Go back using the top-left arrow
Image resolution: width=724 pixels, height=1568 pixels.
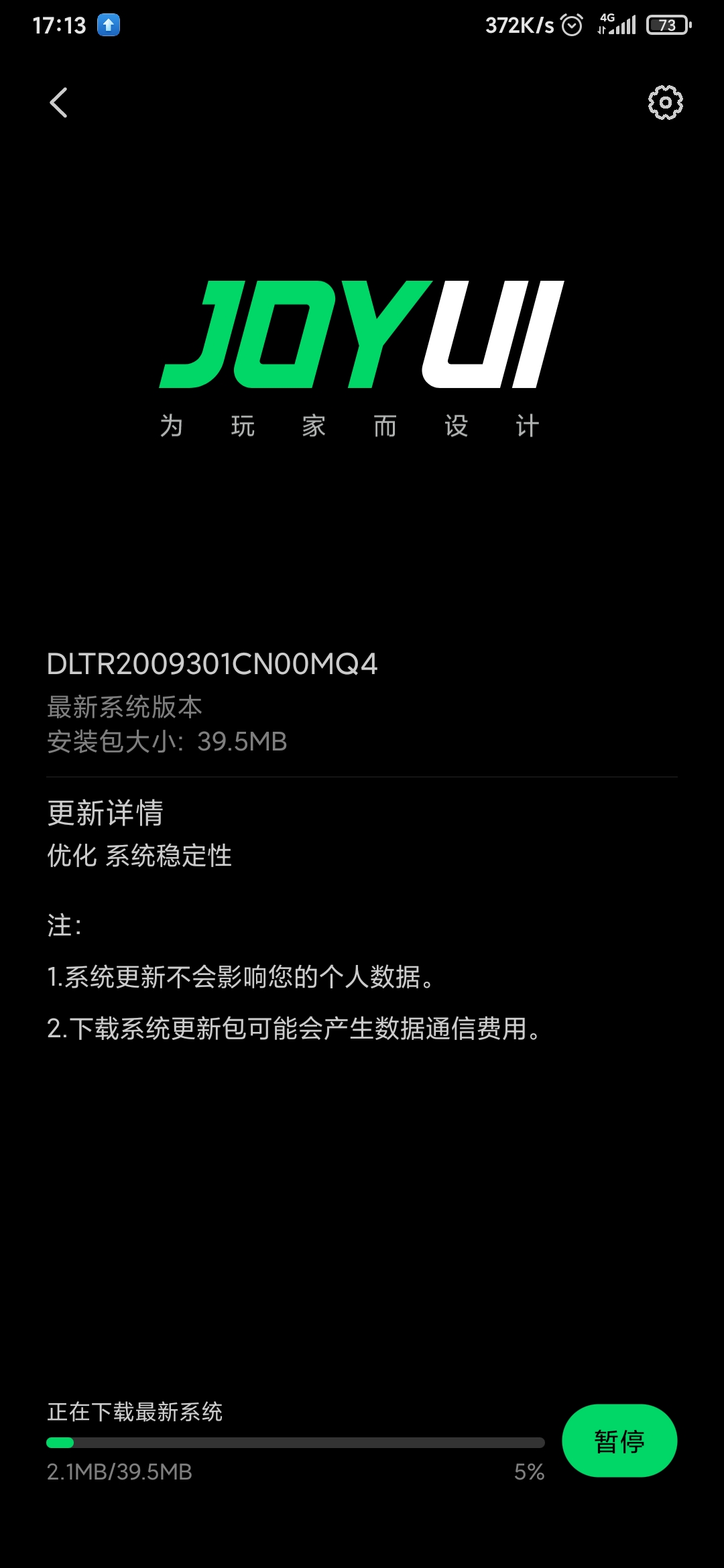pos(59,103)
